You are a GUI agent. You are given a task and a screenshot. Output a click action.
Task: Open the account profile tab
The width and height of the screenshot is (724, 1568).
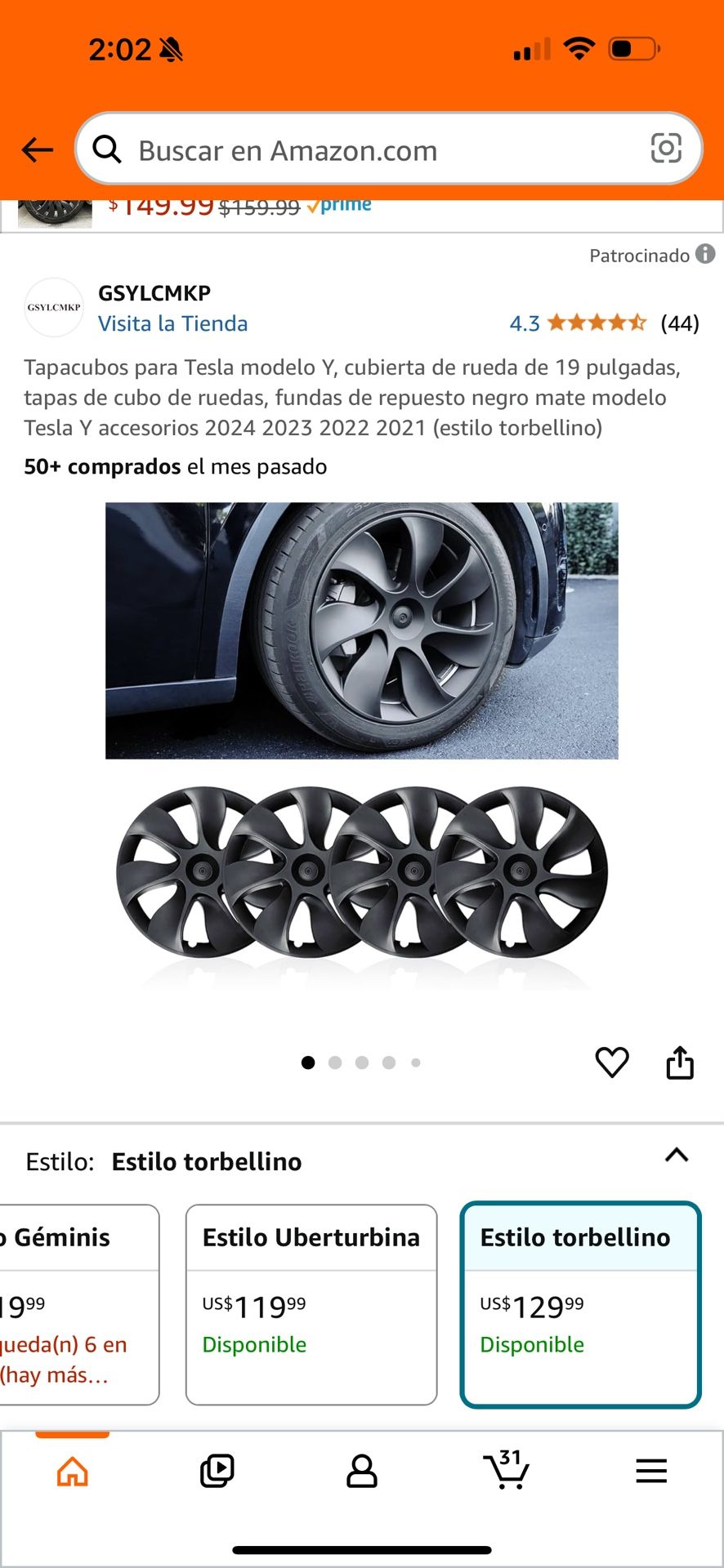(362, 1472)
